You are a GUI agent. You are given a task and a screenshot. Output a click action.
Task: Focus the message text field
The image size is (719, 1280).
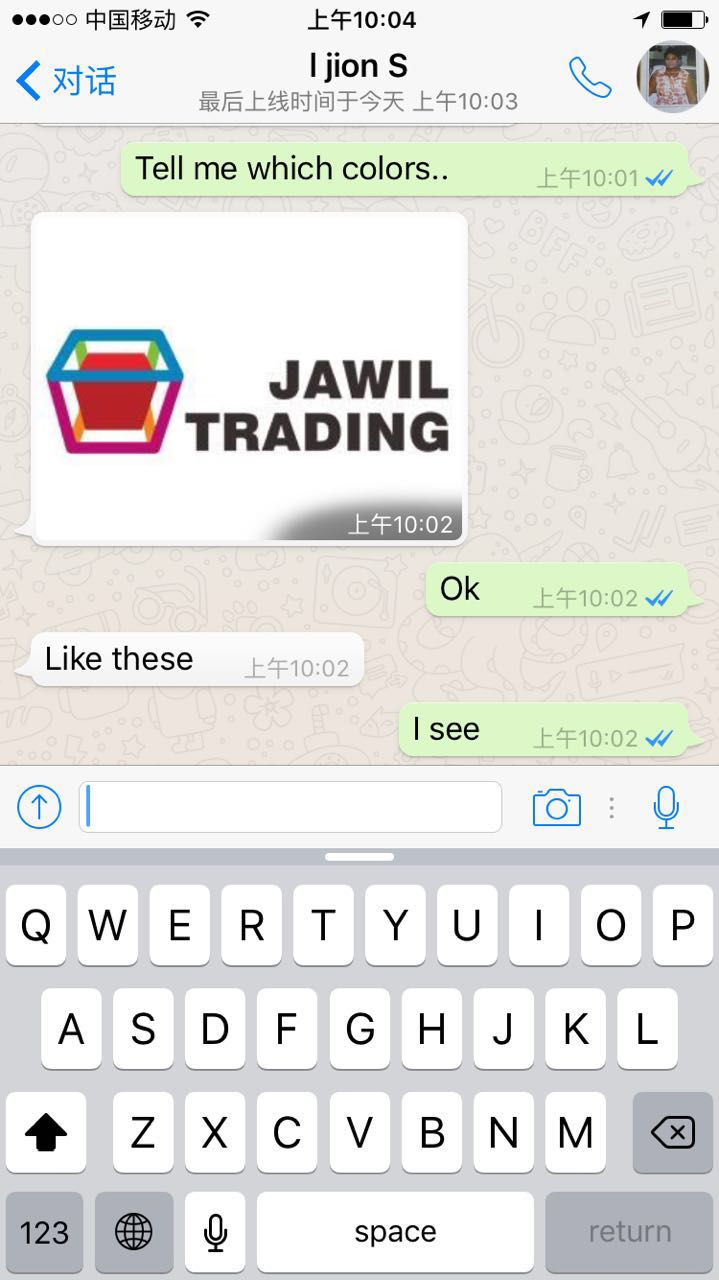tap(290, 807)
